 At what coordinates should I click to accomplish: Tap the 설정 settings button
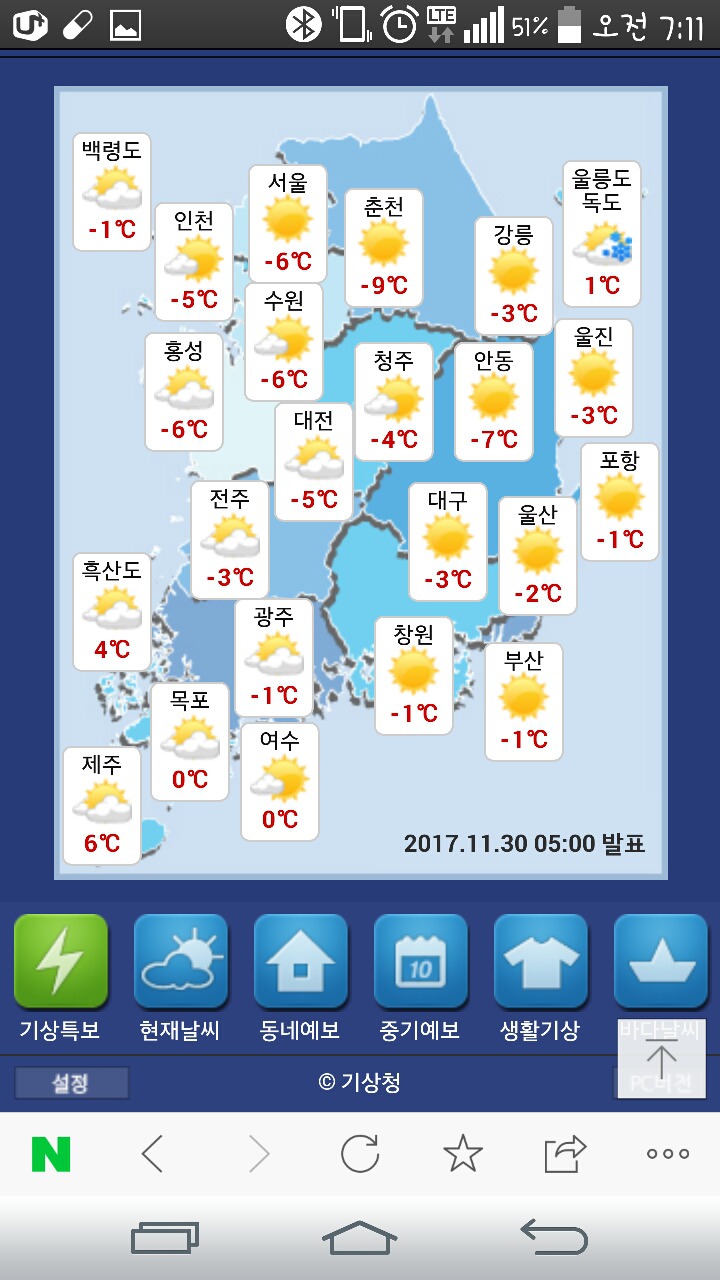click(x=71, y=1083)
